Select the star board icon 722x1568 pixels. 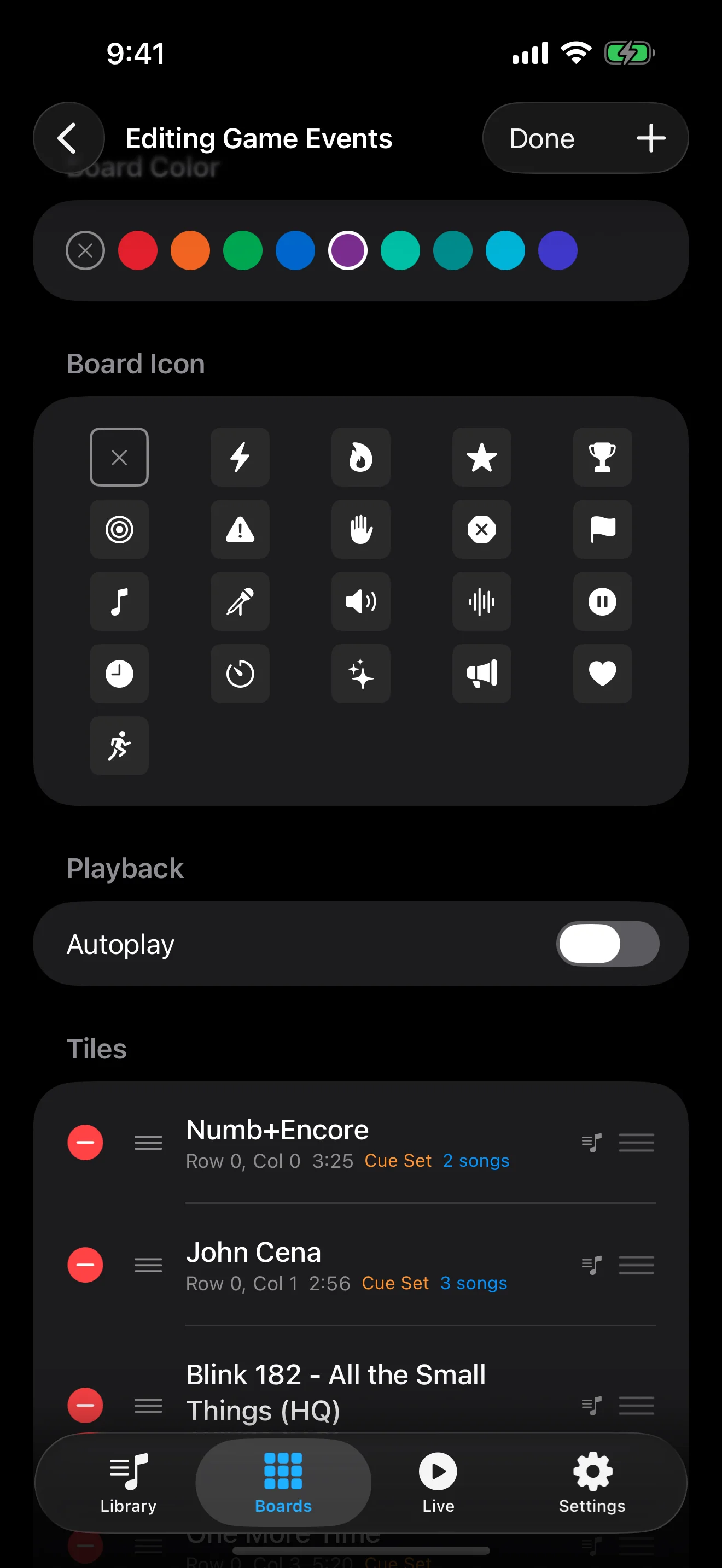481,457
